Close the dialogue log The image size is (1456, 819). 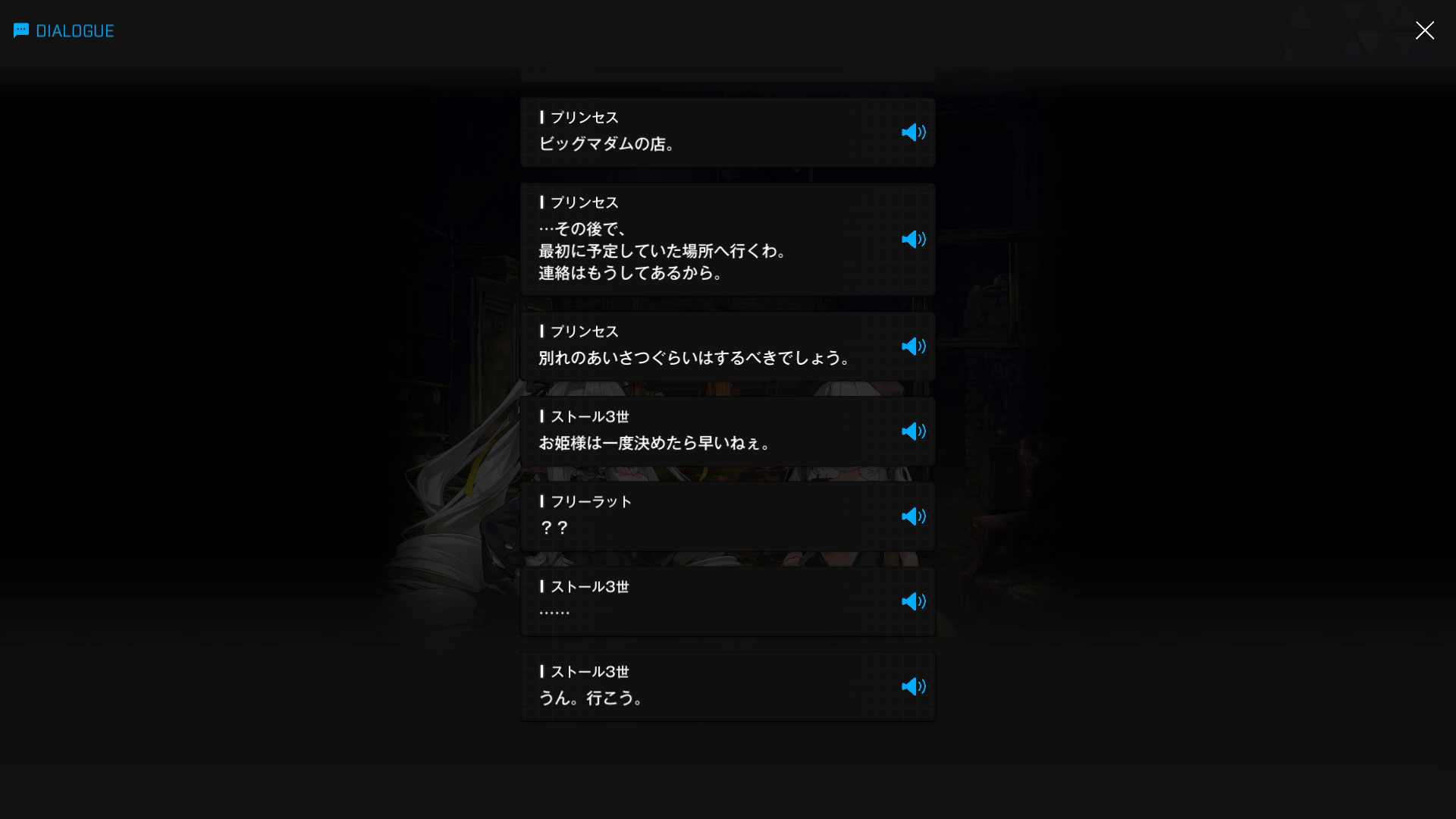(x=1424, y=30)
